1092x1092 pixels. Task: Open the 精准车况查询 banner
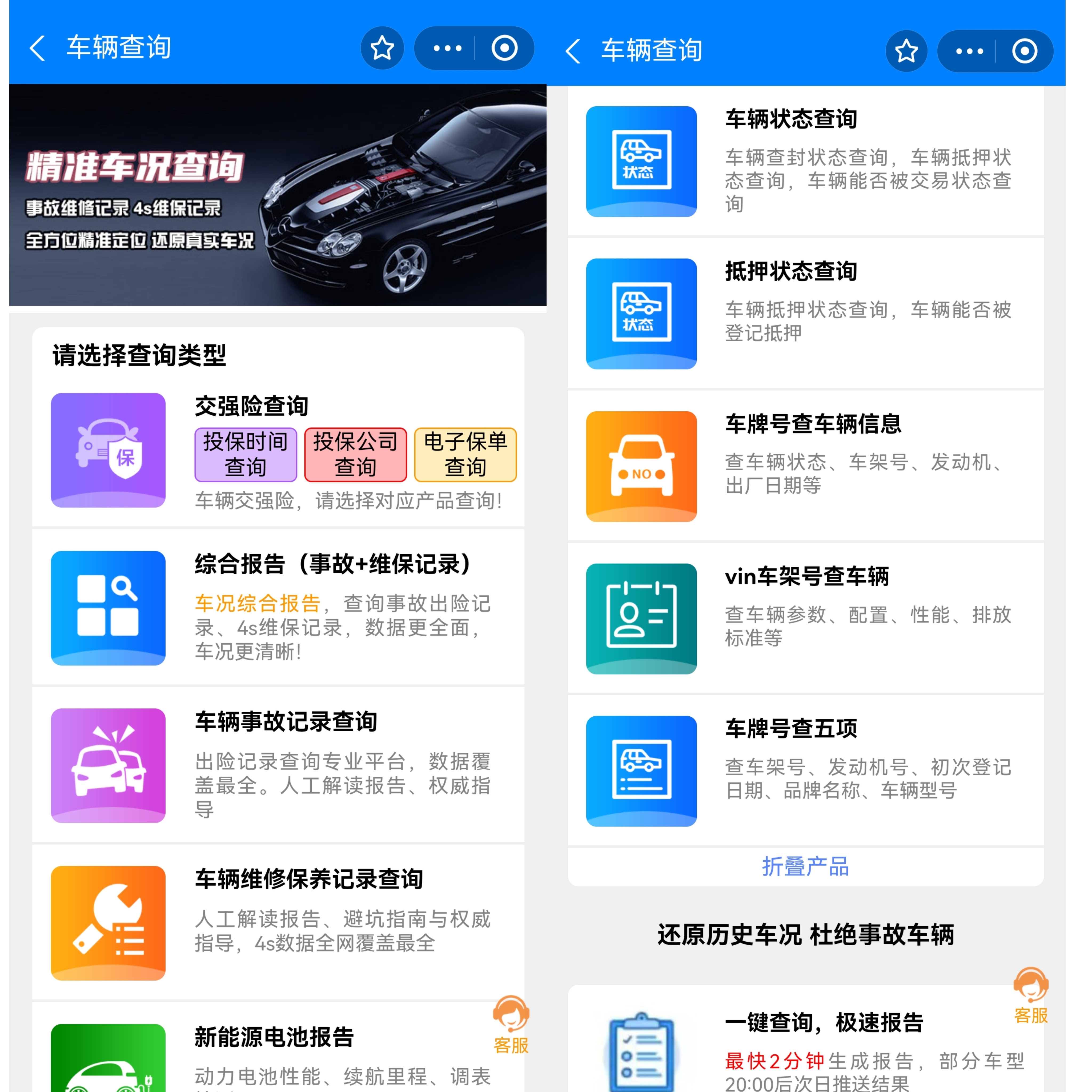277,195
